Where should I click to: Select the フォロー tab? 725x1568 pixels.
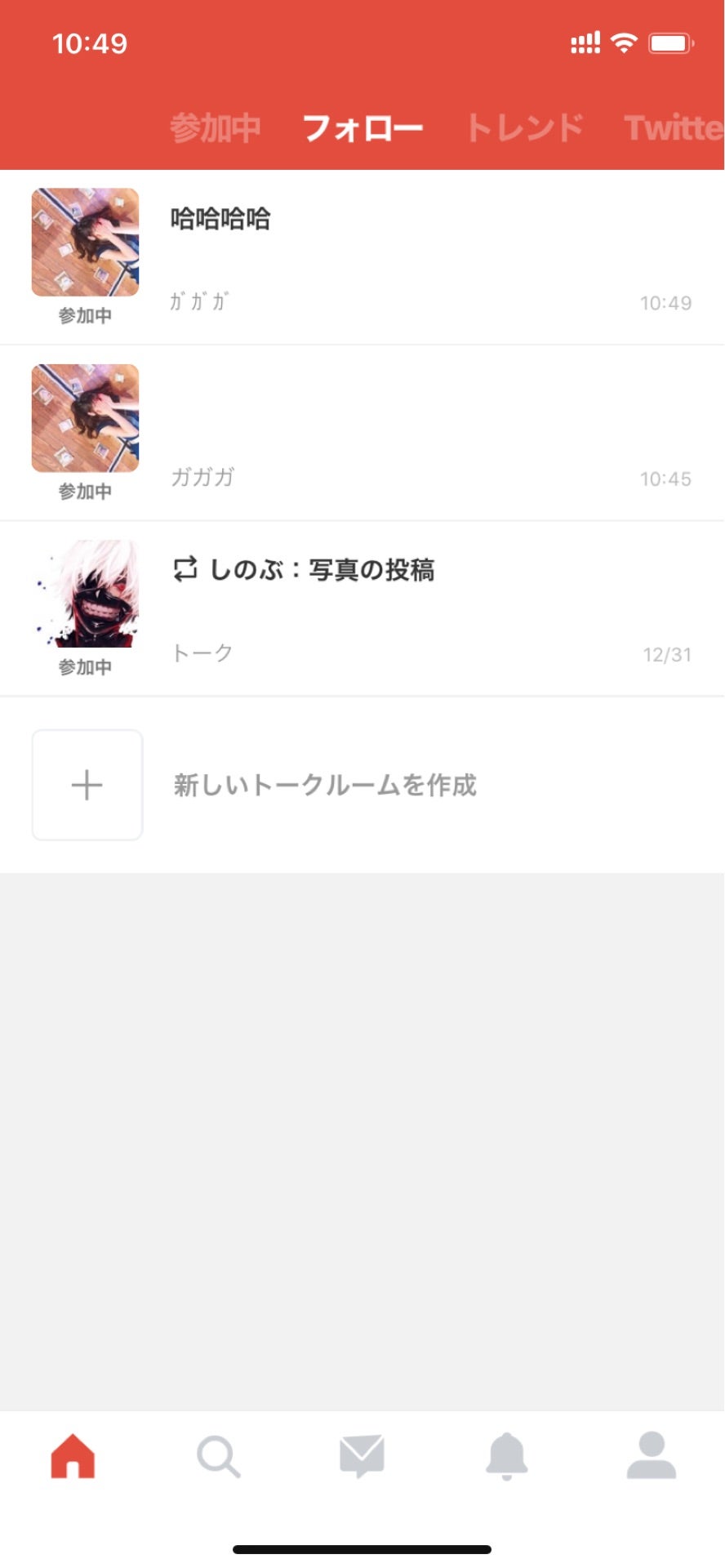[x=362, y=127]
